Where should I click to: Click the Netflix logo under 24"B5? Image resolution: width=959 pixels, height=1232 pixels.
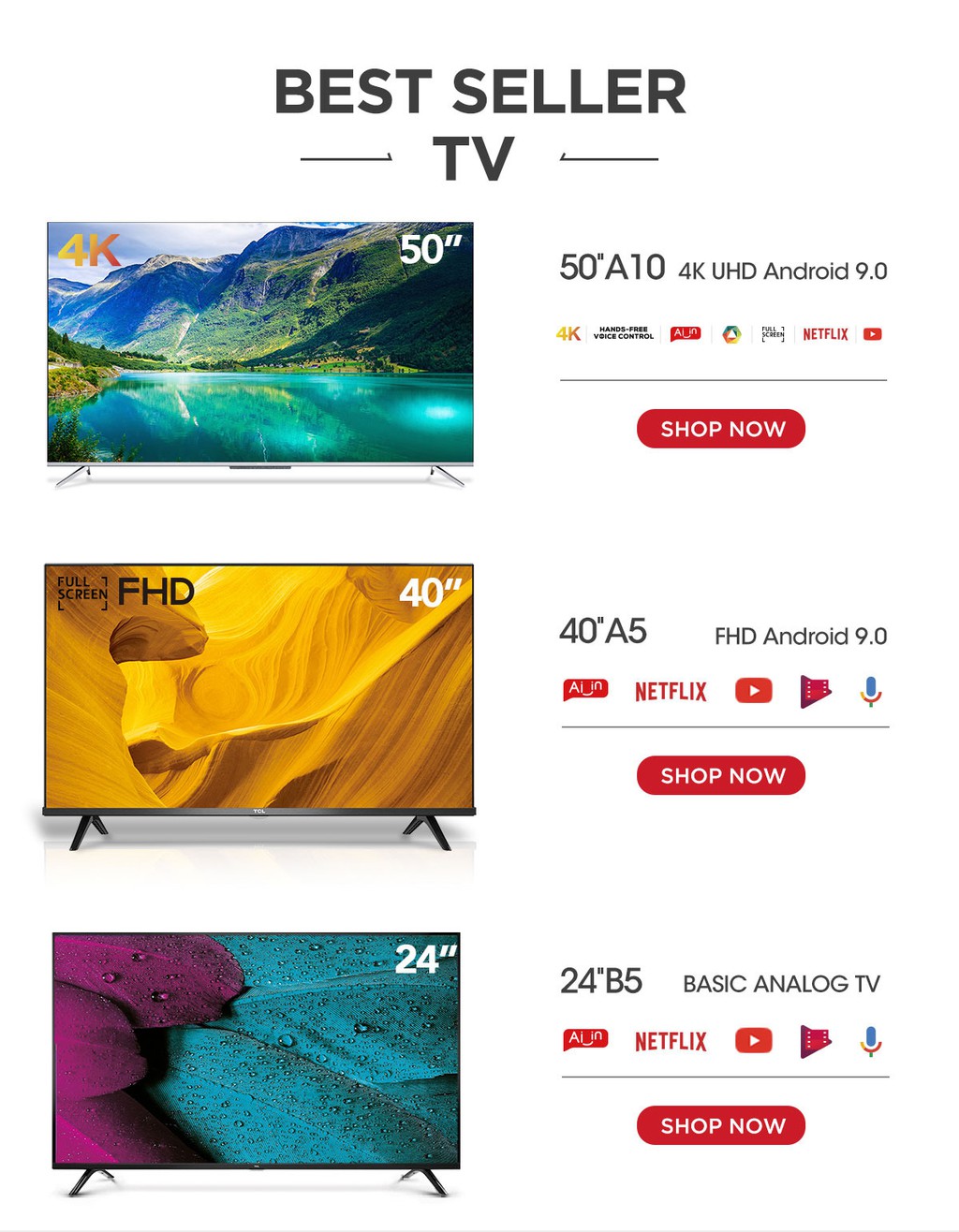tap(671, 1040)
